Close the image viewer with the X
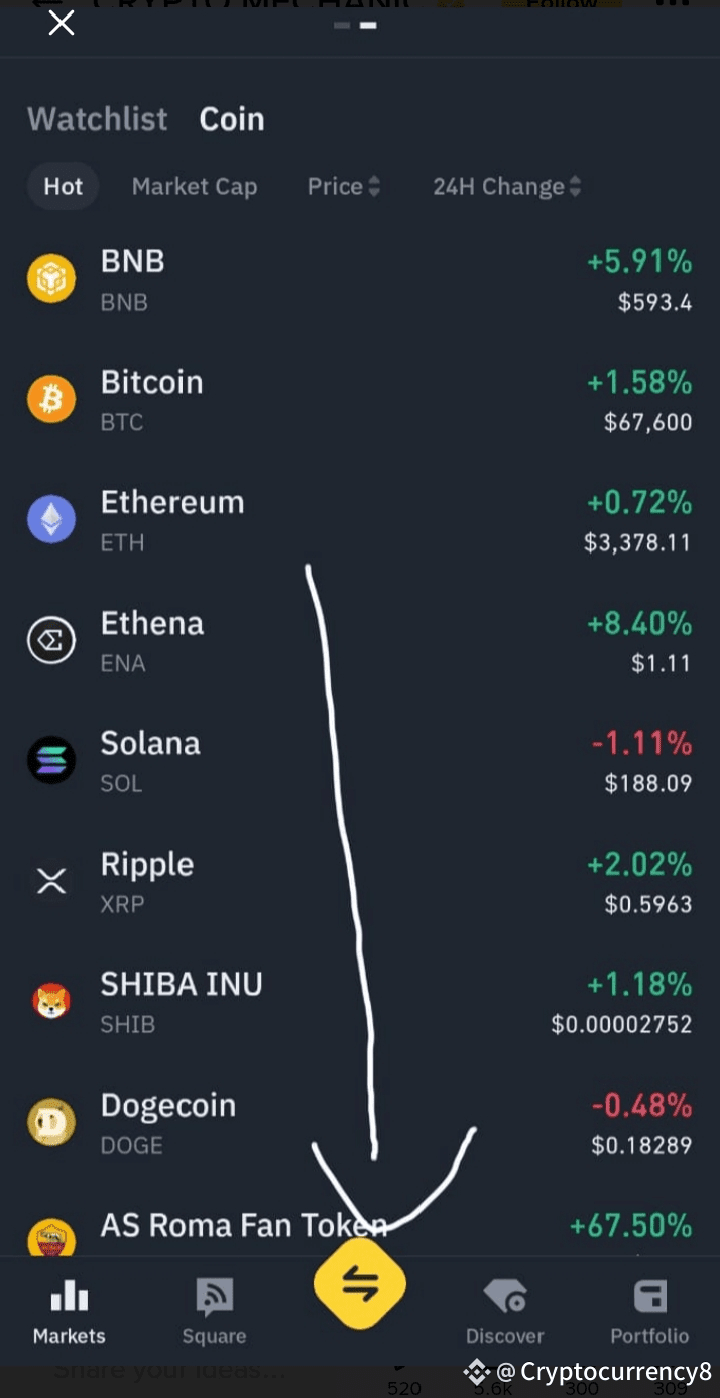The height and width of the screenshot is (1398, 720). tap(62, 23)
